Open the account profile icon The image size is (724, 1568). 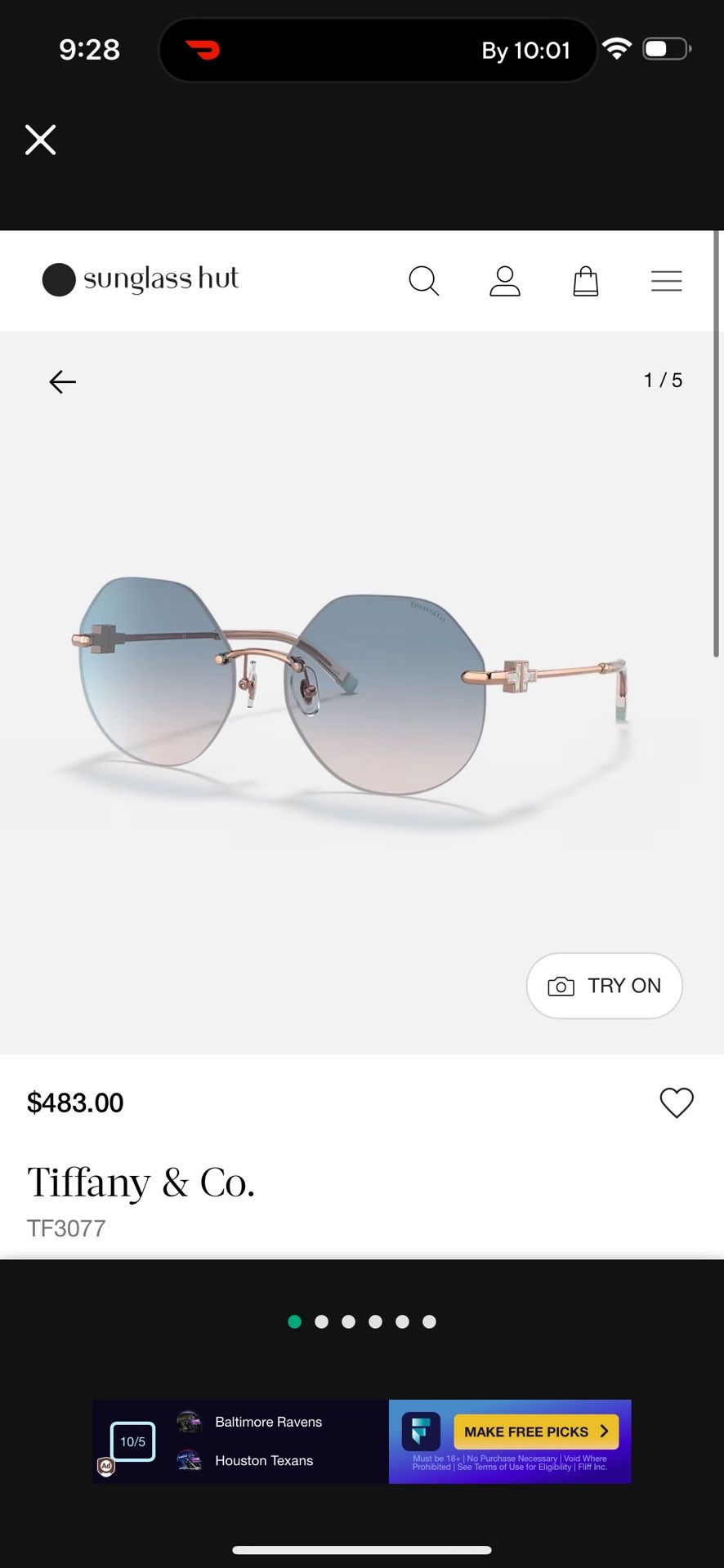[504, 281]
